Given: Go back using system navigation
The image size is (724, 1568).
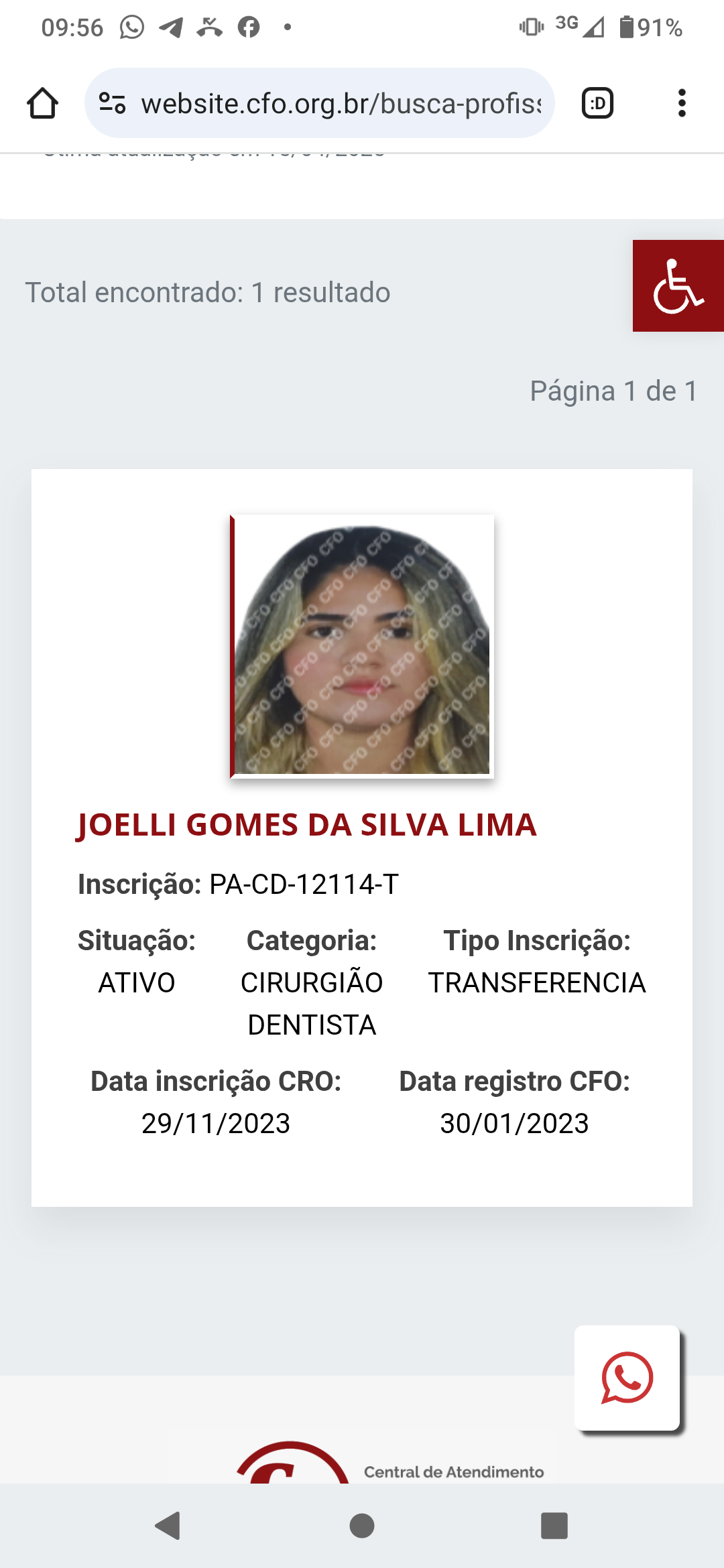Looking at the screenshot, I should (x=168, y=1526).
